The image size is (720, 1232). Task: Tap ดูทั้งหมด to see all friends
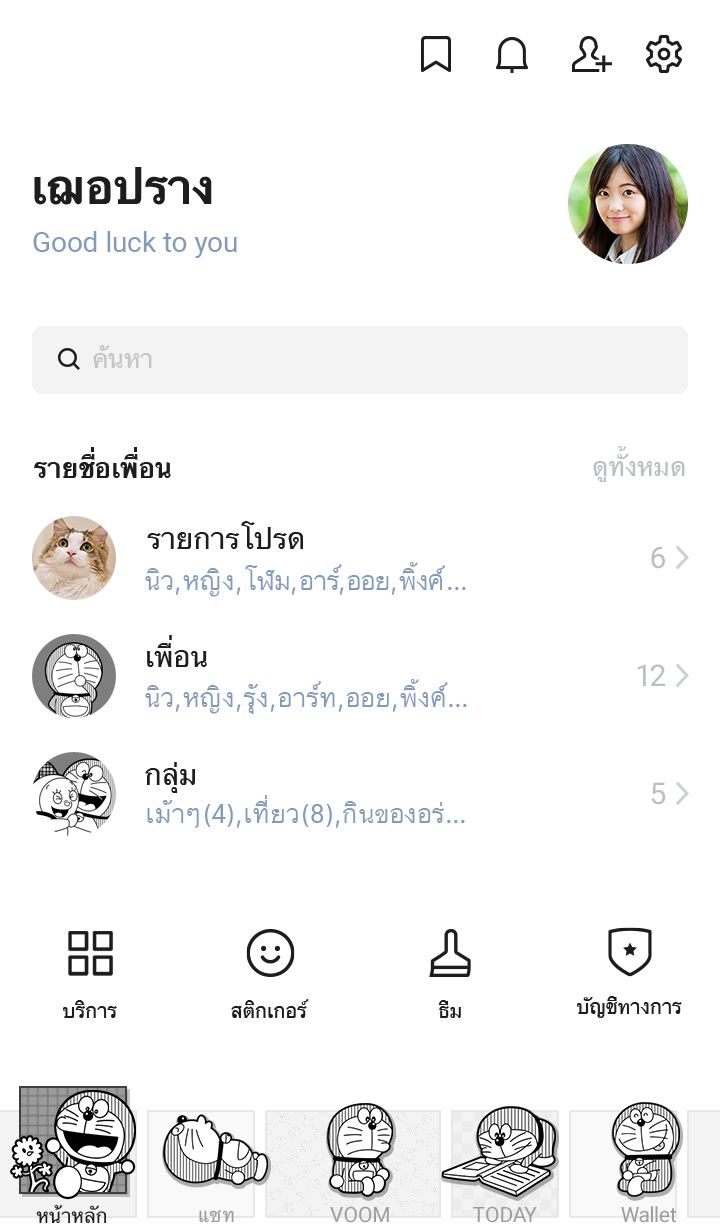tap(638, 468)
